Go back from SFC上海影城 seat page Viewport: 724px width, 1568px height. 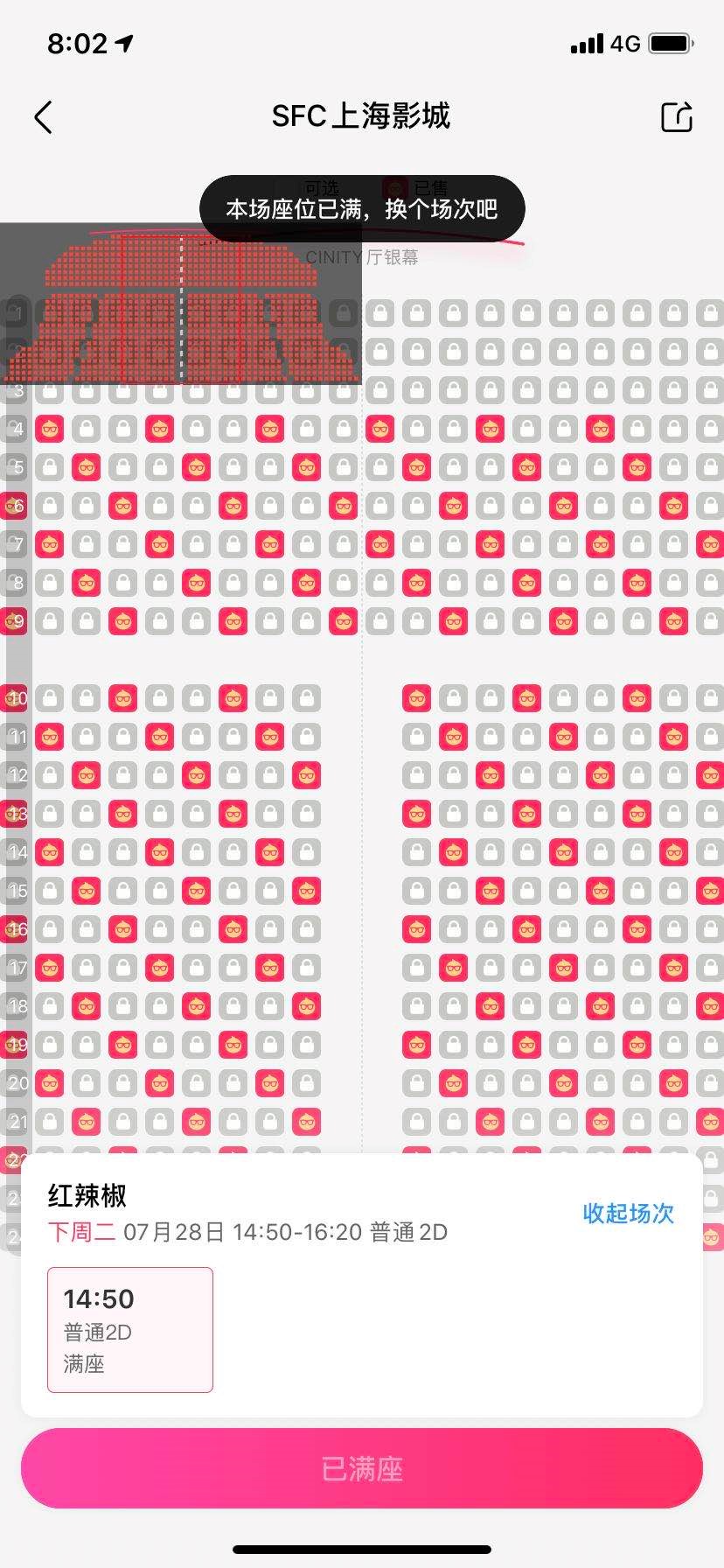click(43, 117)
